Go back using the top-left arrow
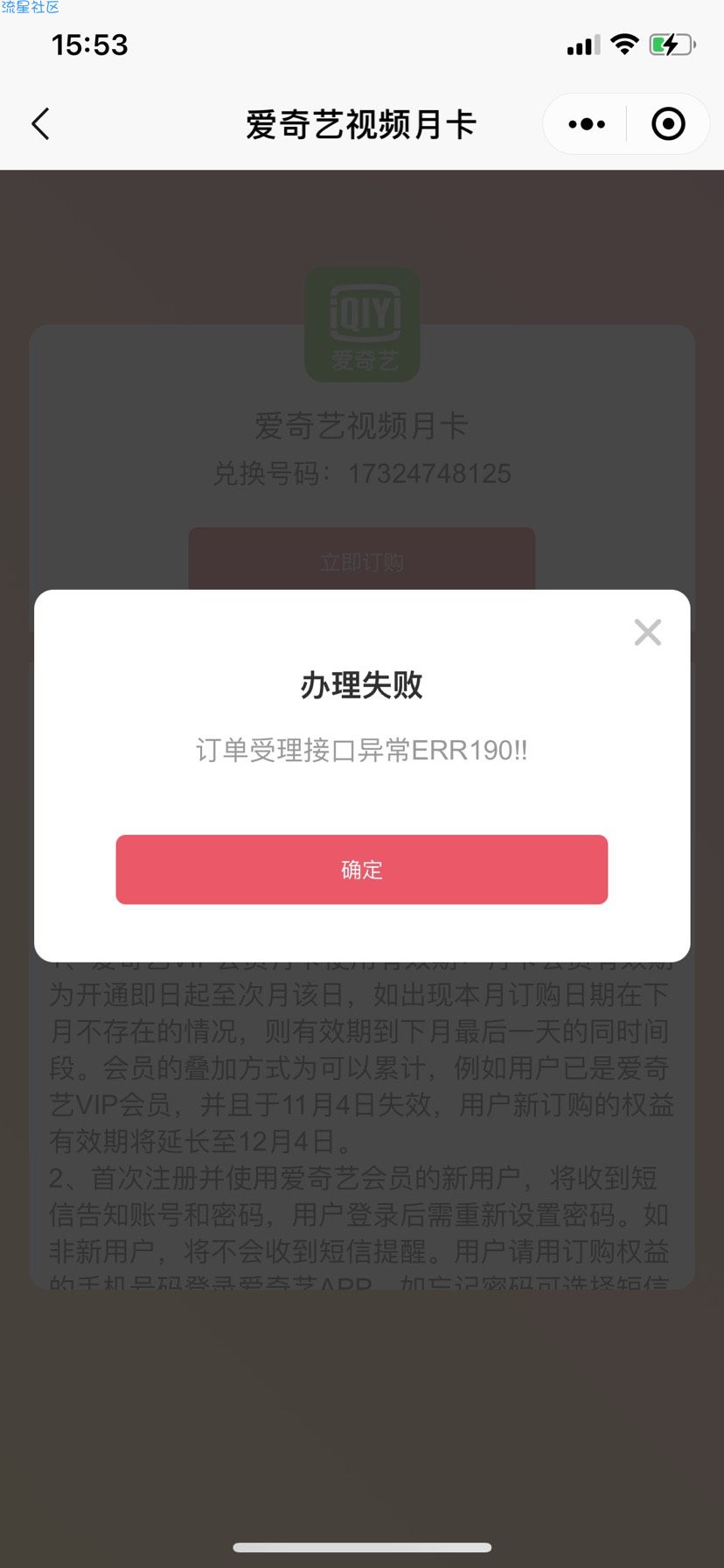The width and height of the screenshot is (724, 1568). click(41, 124)
